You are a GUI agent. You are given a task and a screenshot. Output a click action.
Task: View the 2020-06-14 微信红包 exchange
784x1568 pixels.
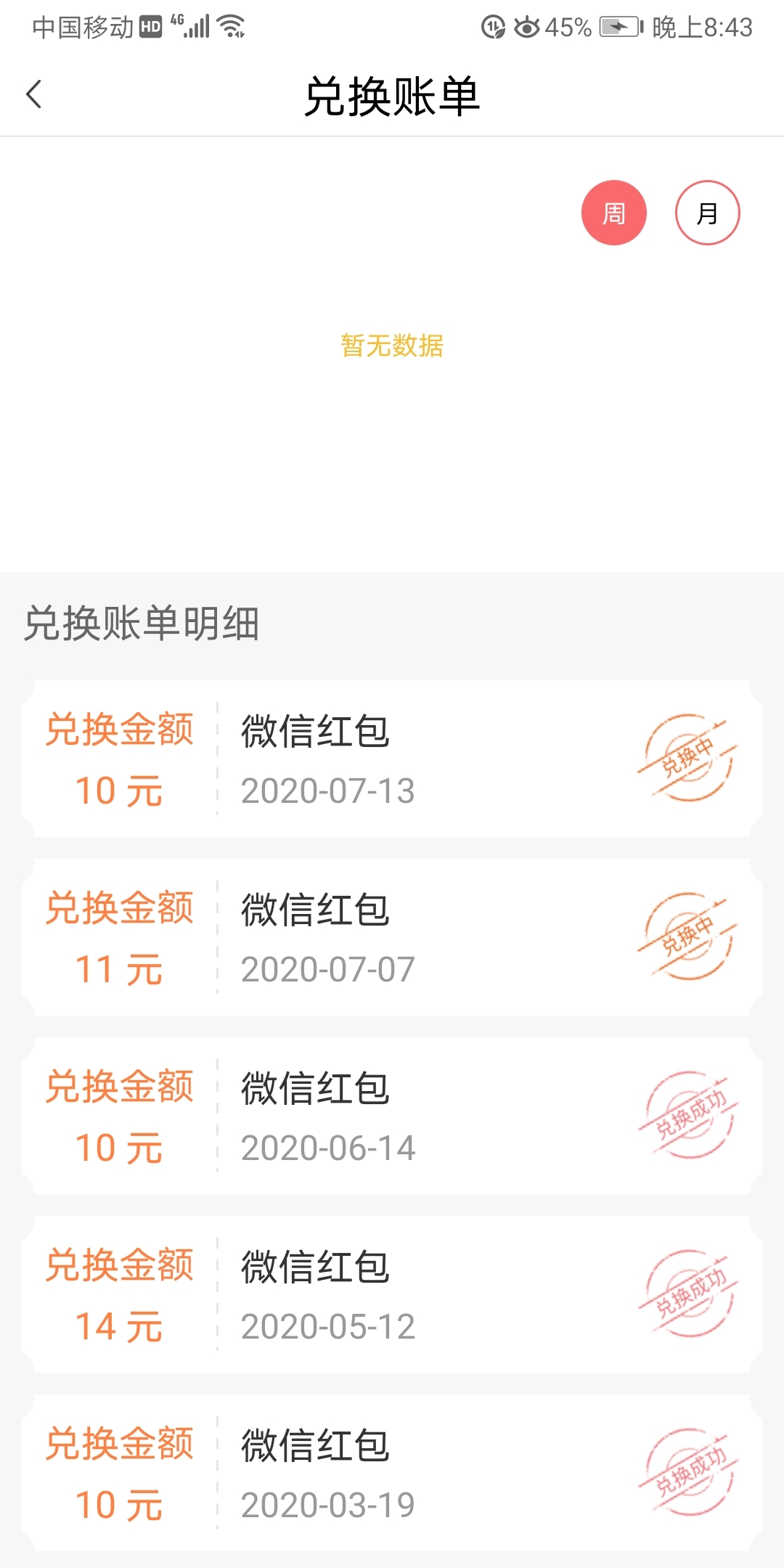tap(392, 1116)
